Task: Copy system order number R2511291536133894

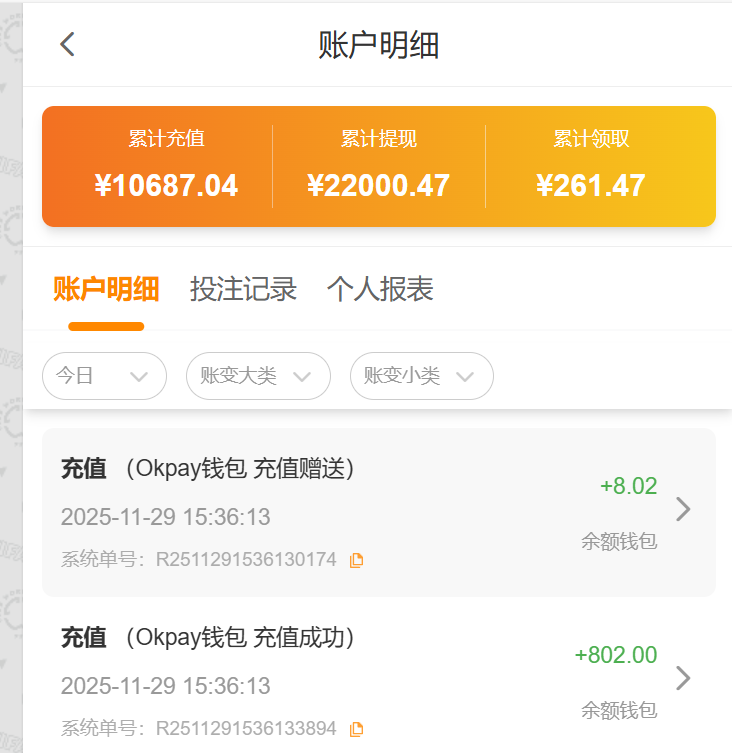Action: (x=357, y=728)
